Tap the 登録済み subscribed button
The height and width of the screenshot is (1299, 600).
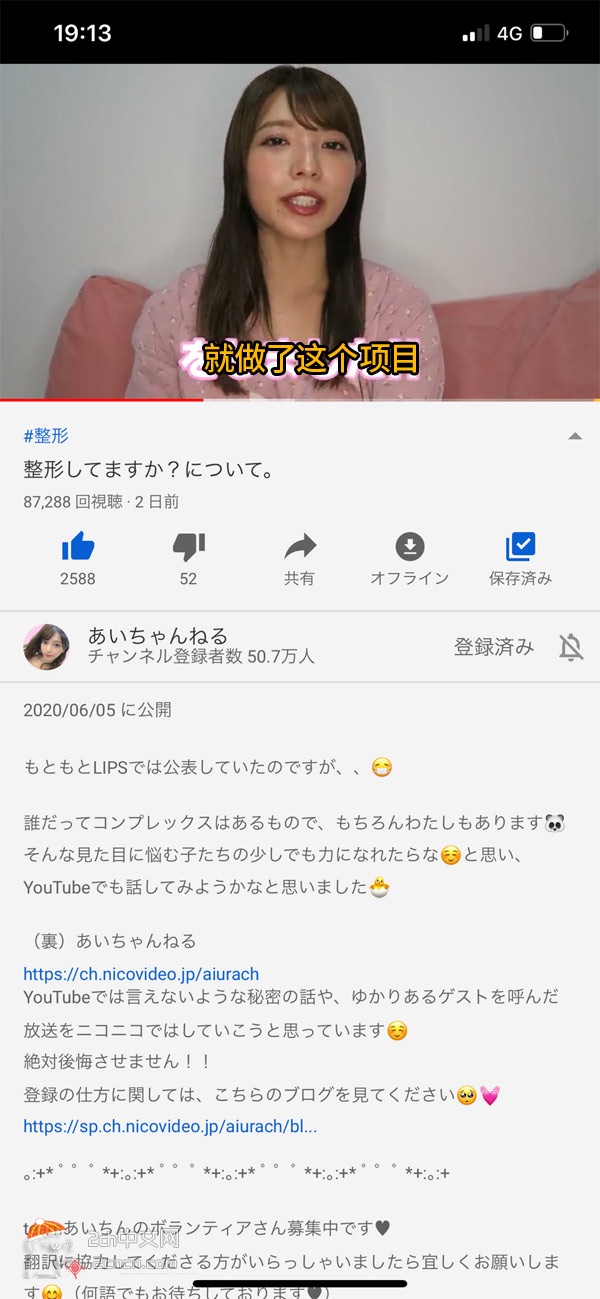coord(494,647)
